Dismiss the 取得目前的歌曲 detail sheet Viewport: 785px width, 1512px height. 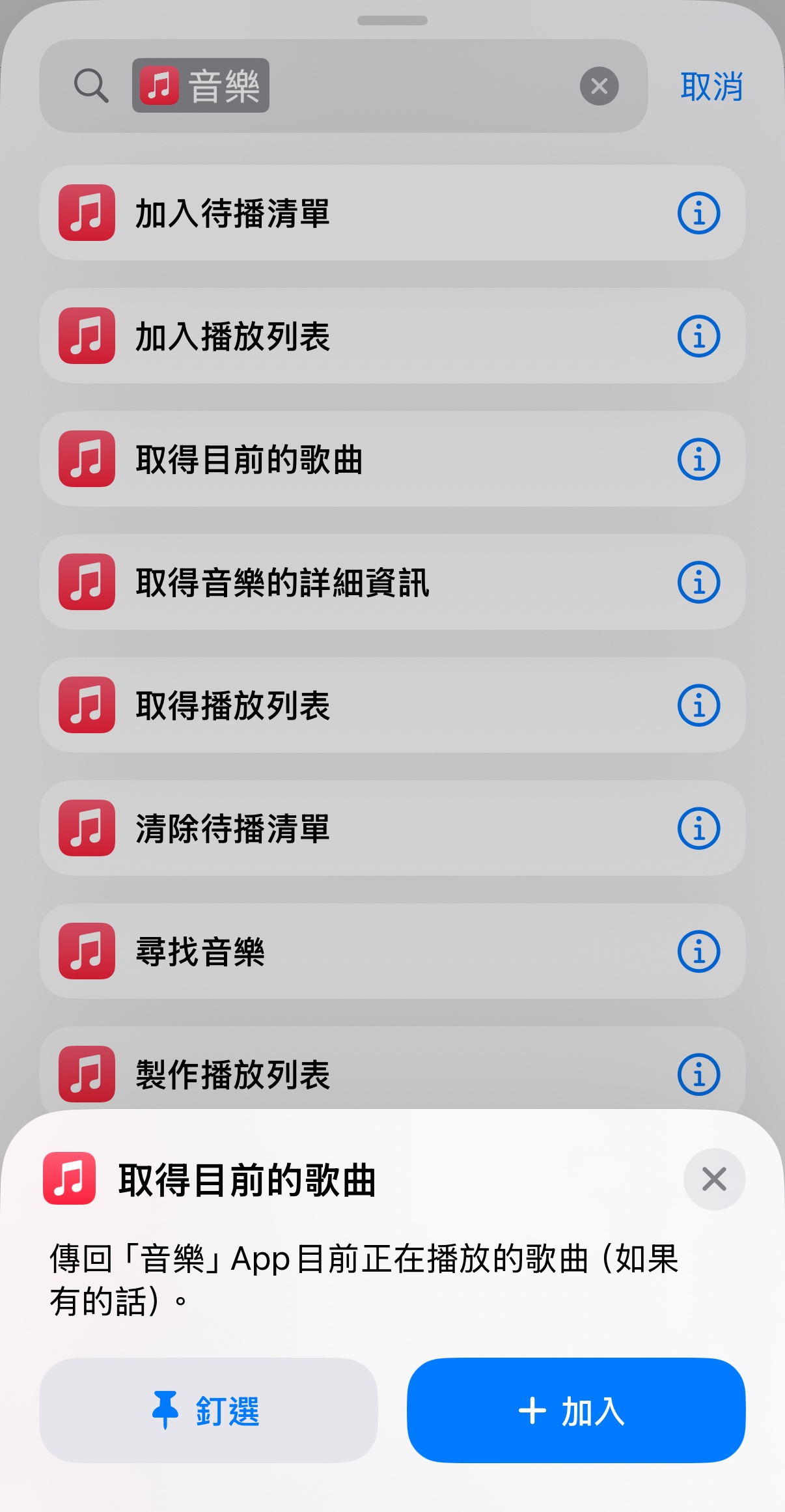(714, 1179)
